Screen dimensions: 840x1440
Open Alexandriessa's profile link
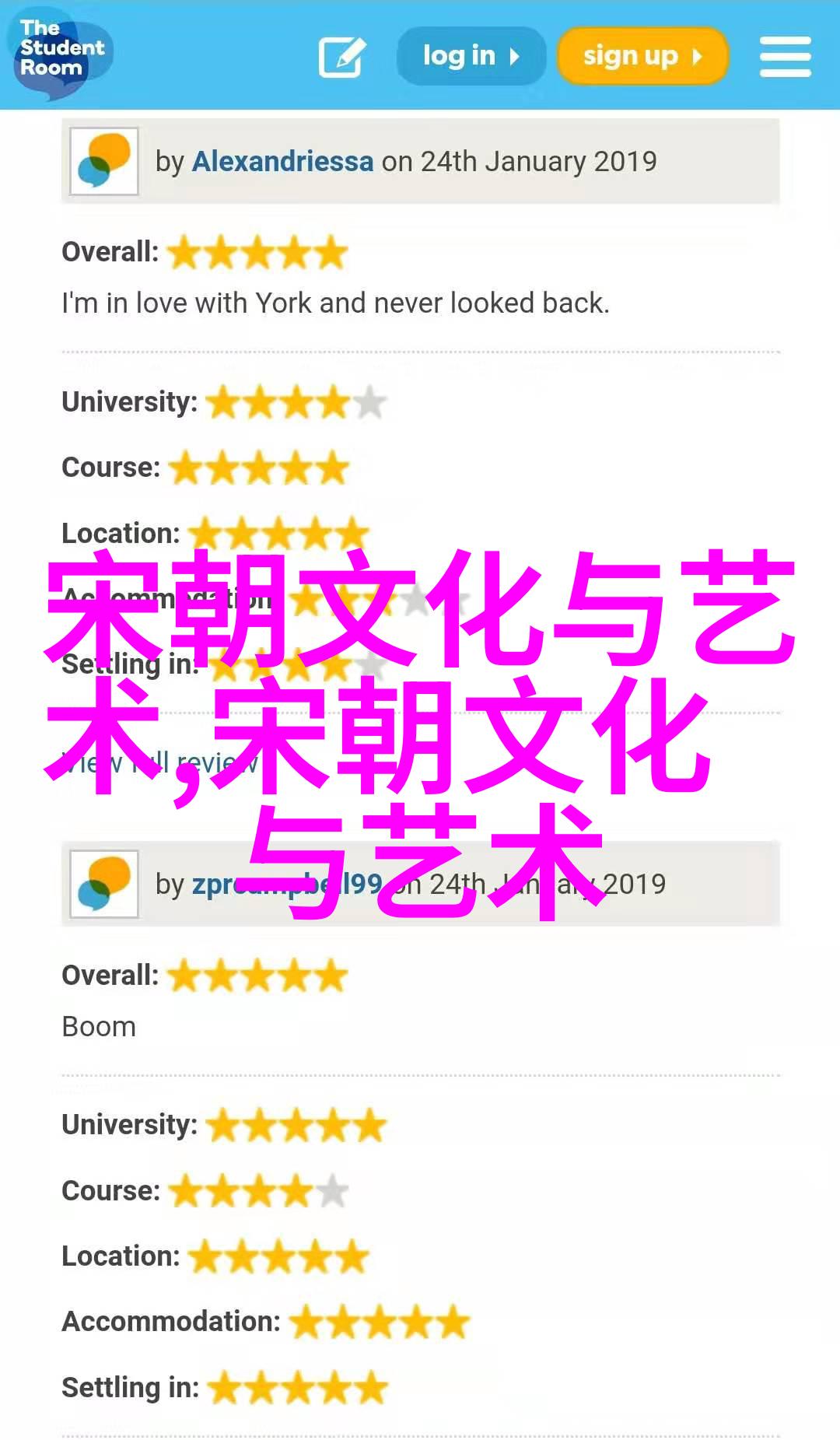pyautogui.click(x=282, y=162)
